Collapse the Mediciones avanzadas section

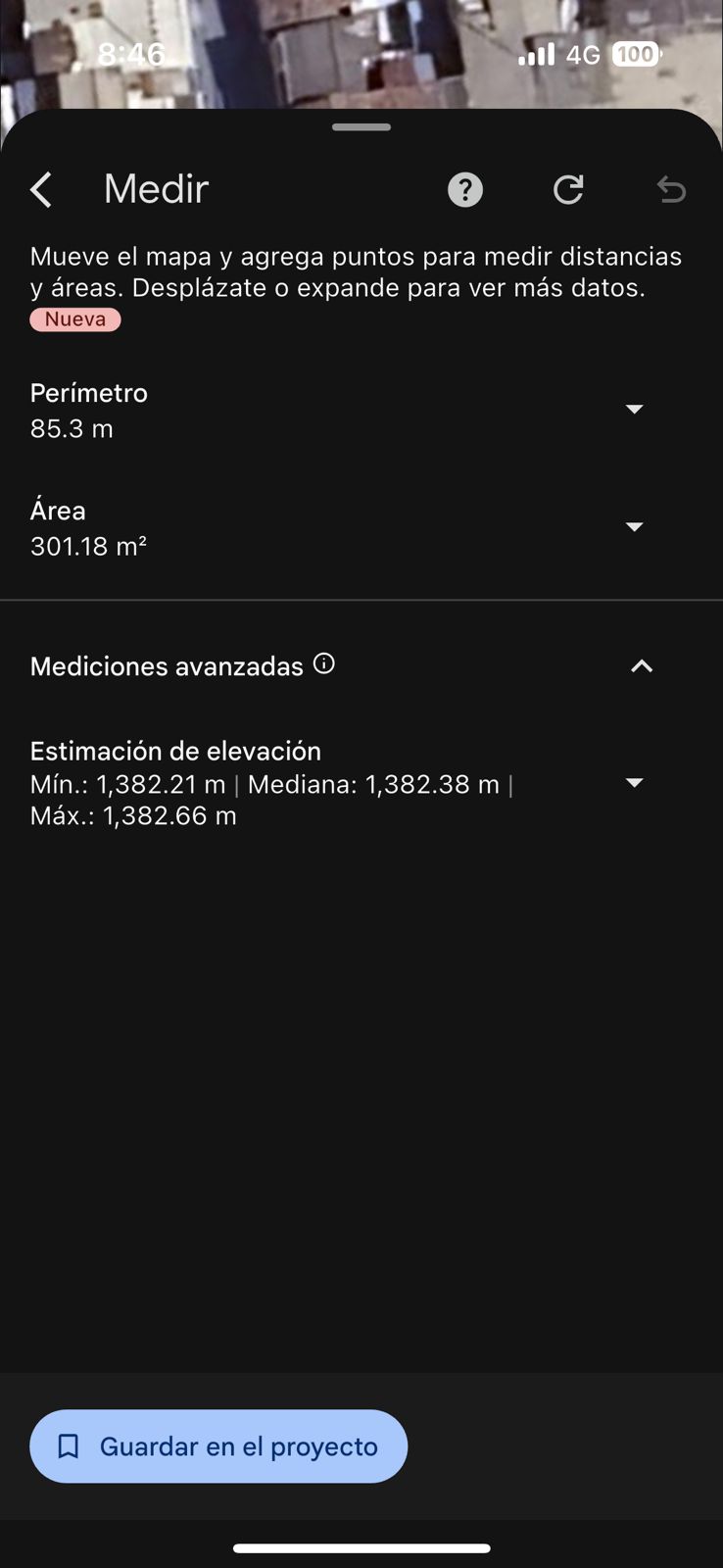[x=642, y=666]
